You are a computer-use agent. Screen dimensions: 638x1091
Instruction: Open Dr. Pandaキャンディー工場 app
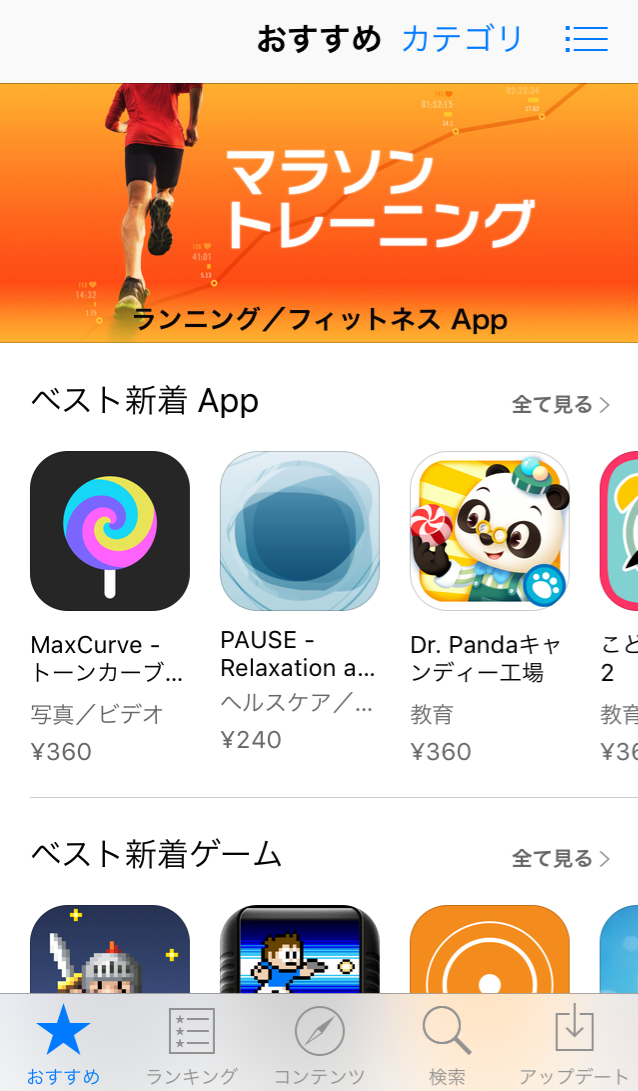coord(490,531)
